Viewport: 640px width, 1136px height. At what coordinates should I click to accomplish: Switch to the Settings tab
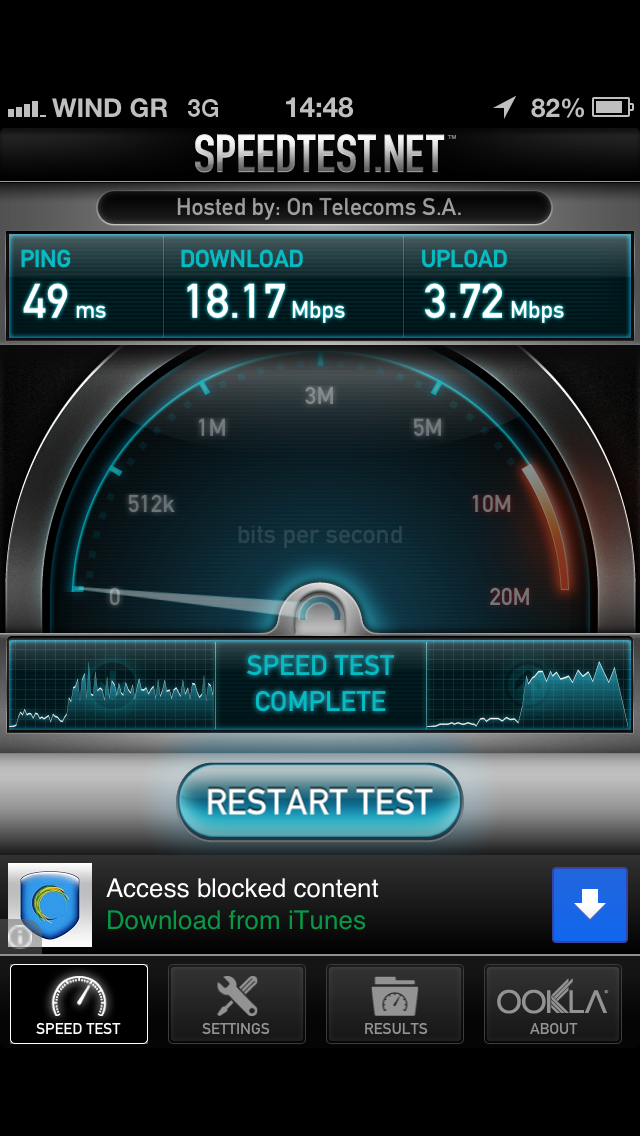point(236,1004)
